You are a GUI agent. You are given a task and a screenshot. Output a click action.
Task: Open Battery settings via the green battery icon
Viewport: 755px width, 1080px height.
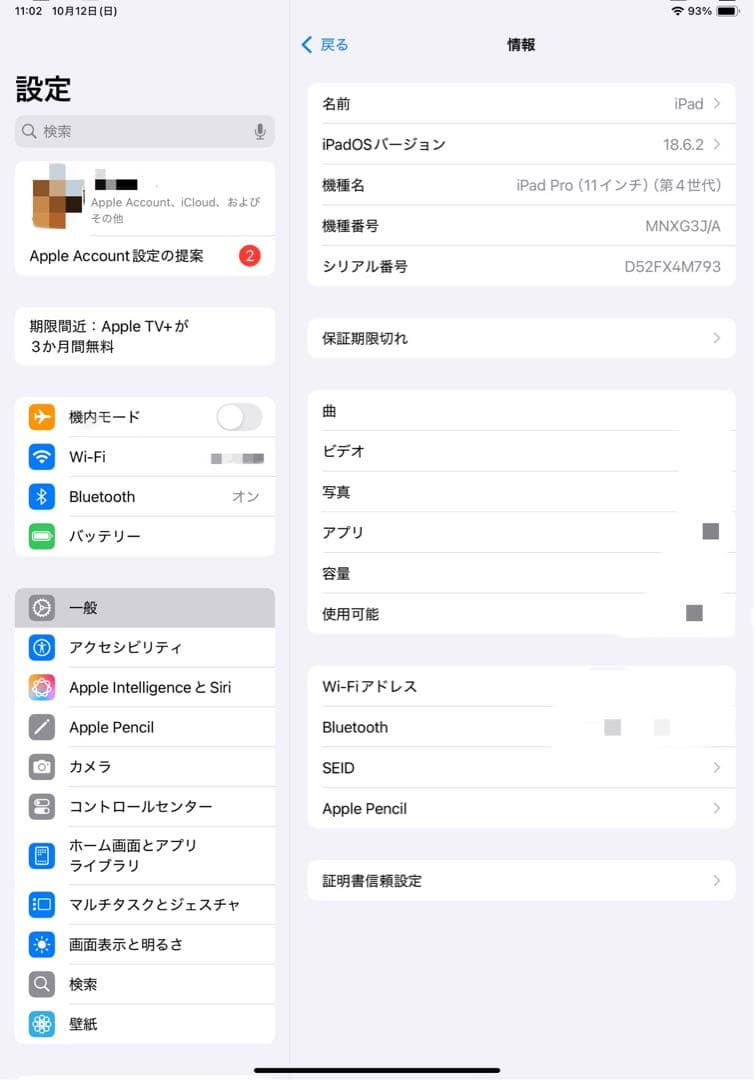(42, 536)
